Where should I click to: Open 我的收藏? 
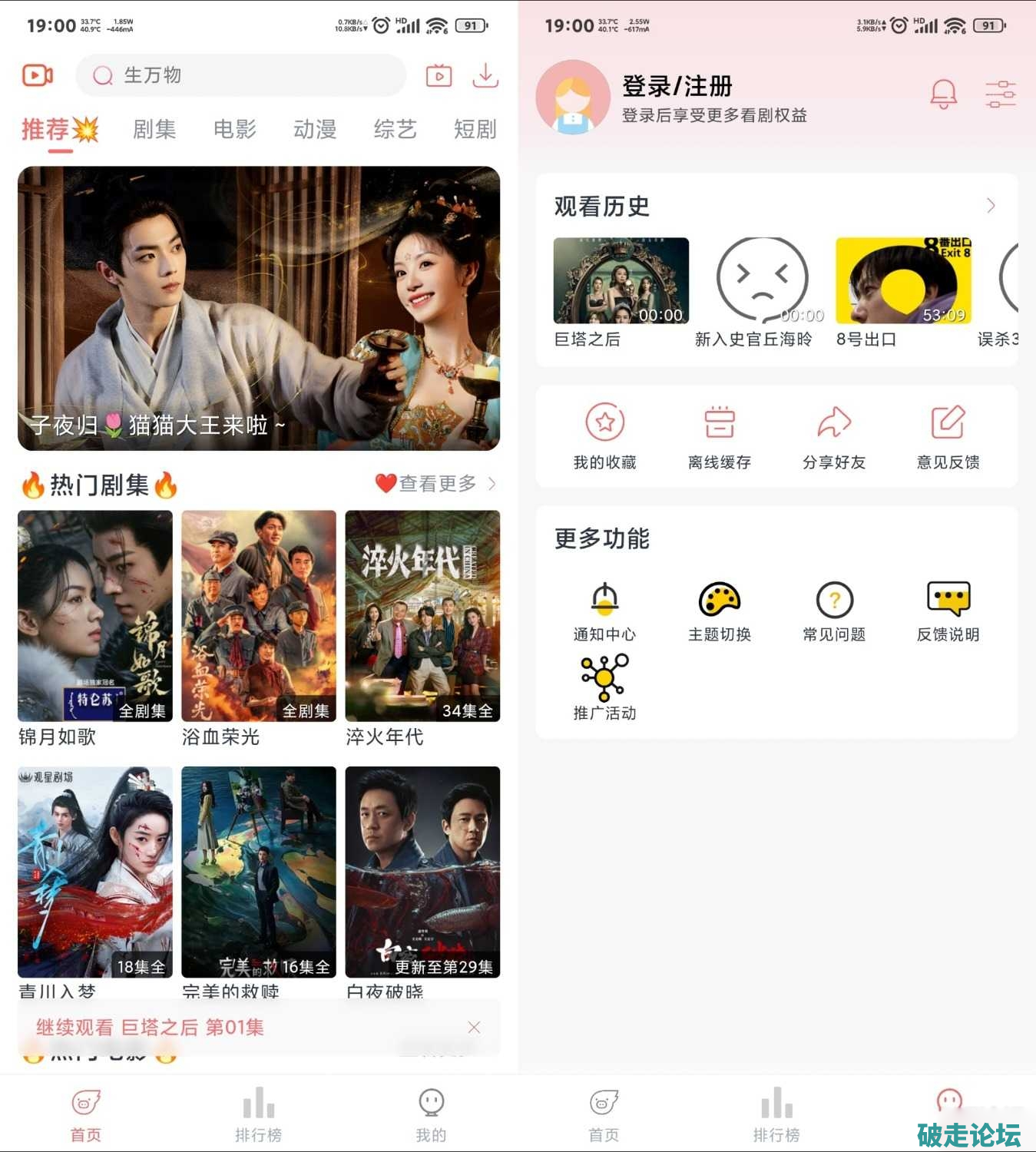click(605, 435)
